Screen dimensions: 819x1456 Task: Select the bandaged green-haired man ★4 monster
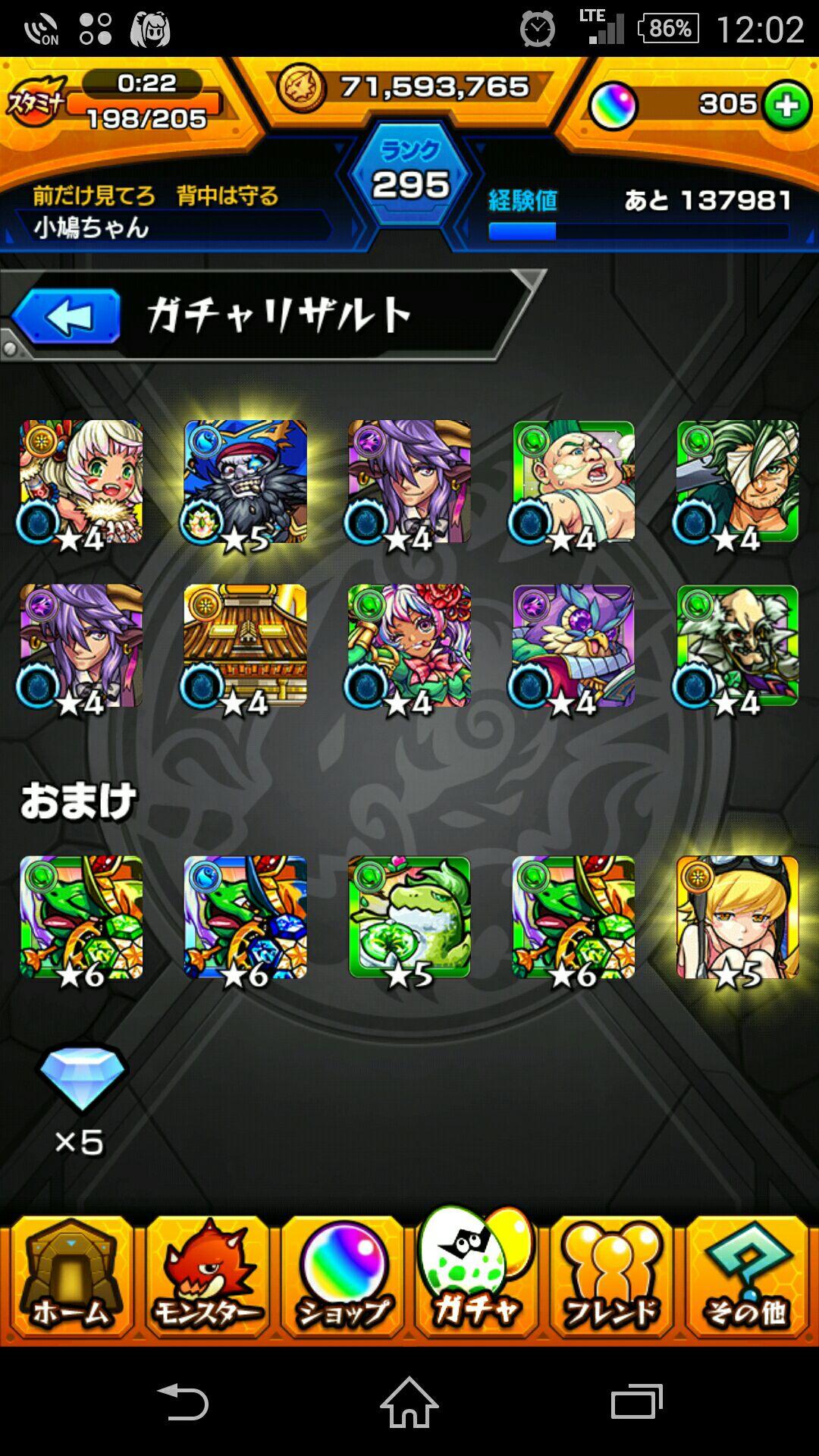[737, 482]
